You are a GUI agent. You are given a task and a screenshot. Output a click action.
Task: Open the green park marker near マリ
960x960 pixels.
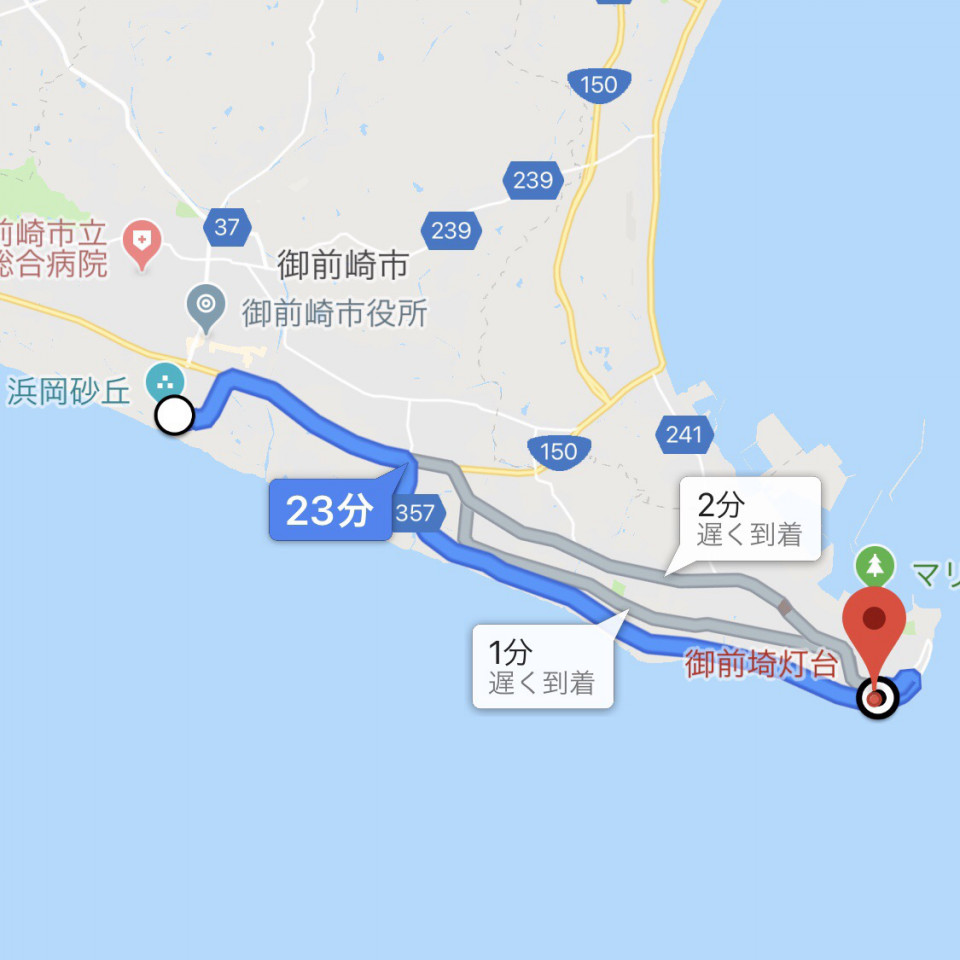pyautogui.click(x=875, y=567)
